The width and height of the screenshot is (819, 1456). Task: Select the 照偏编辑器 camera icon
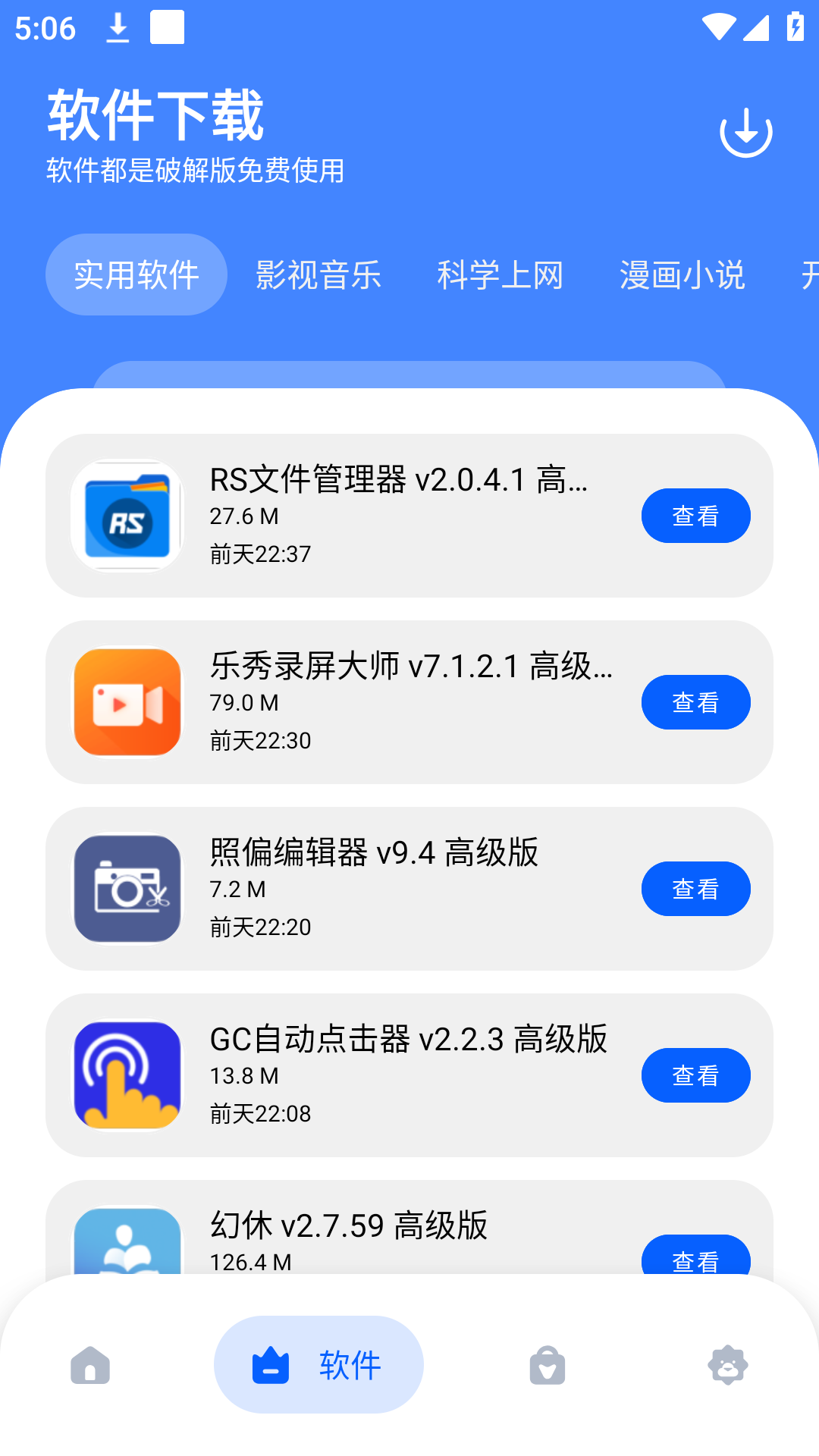[127, 888]
